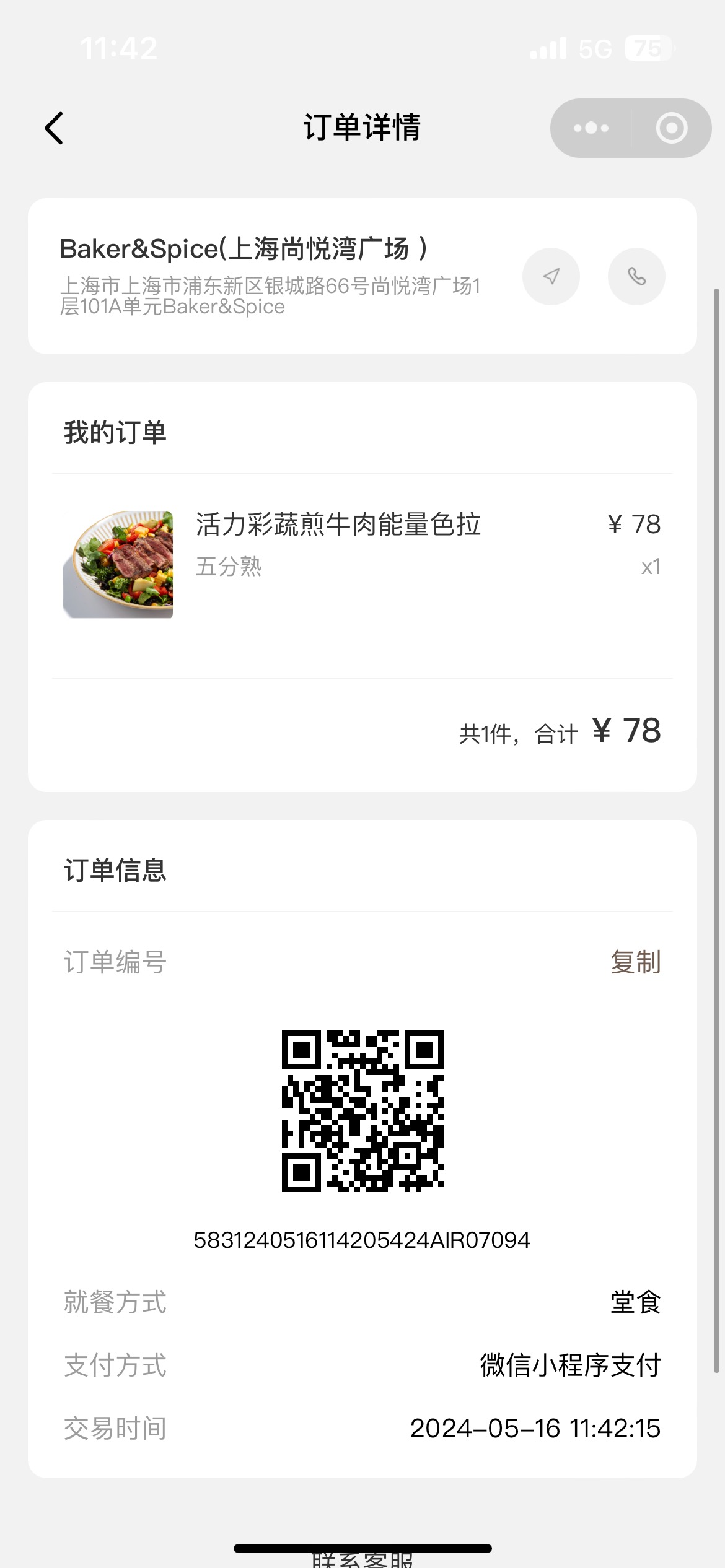Viewport: 725px width, 1568px height.
Task: Go back from the order details page
Action: point(54,128)
